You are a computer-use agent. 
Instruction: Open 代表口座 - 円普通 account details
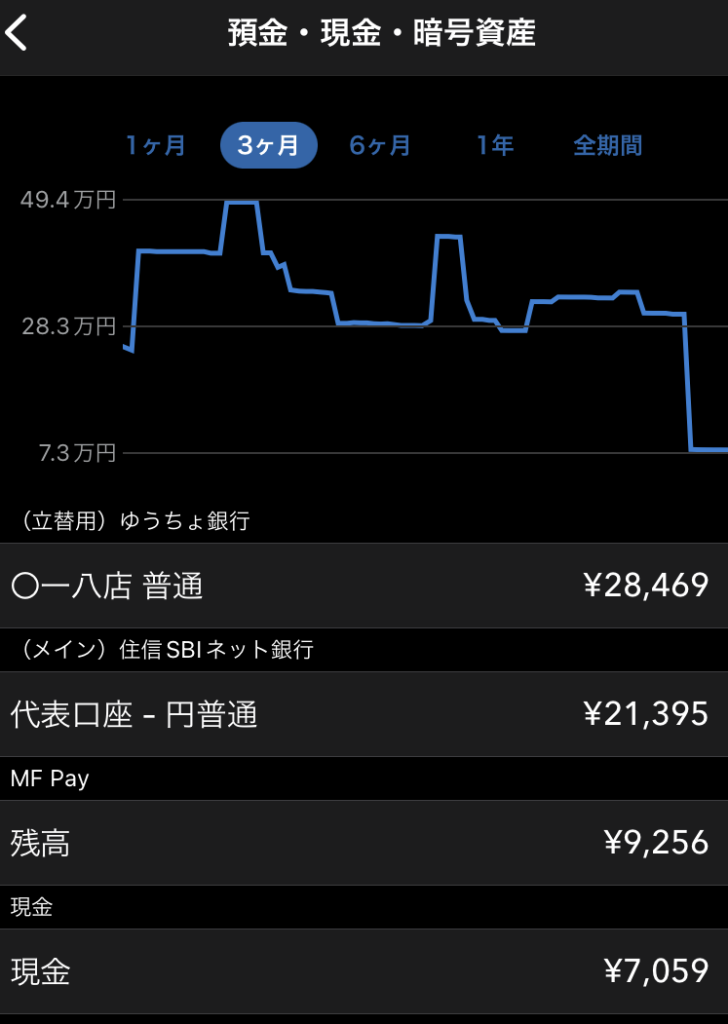(x=364, y=714)
